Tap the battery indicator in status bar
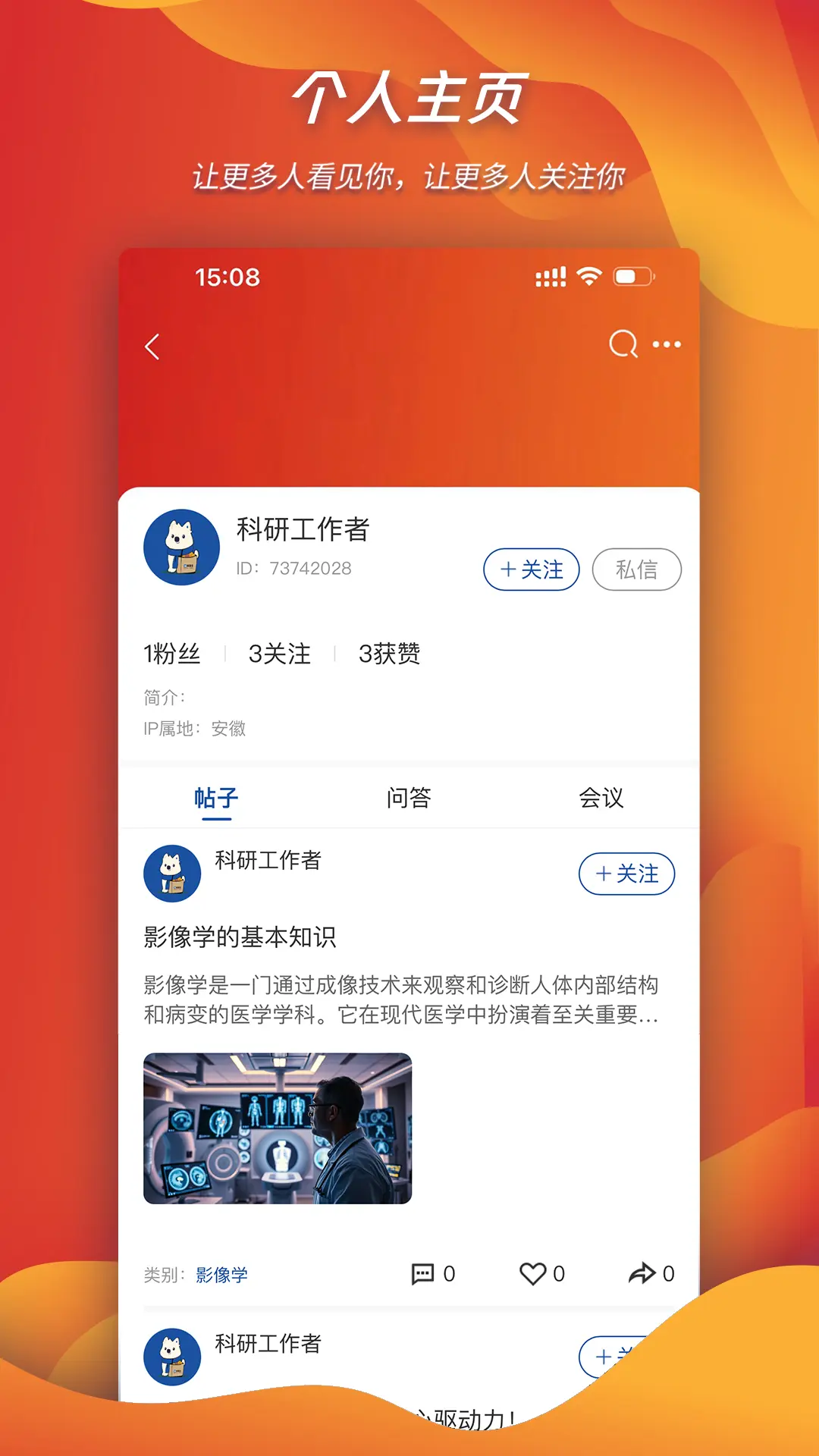The width and height of the screenshot is (819, 1456). tap(630, 278)
